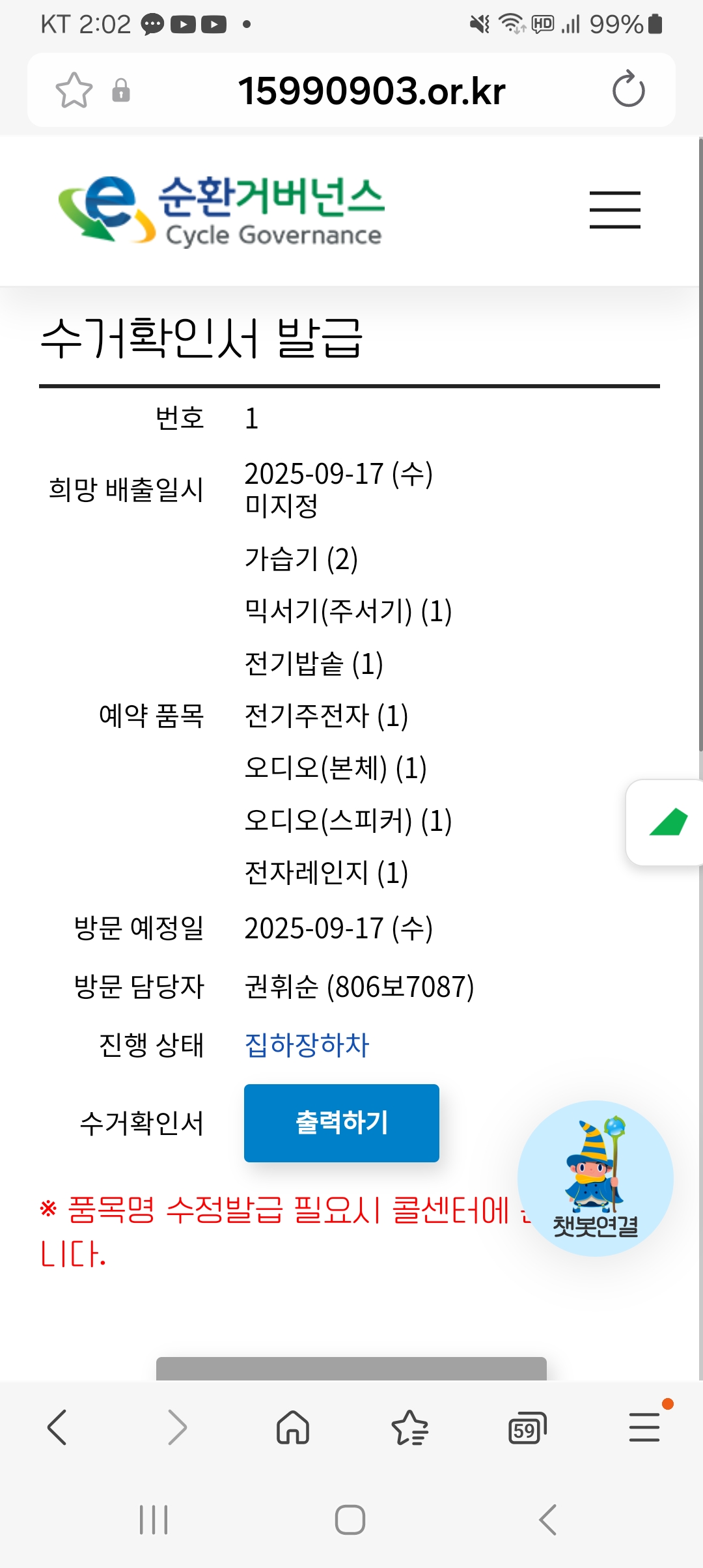Go back to the previous browser page
Screen dimensions: 703x1568
(57, 1427)
